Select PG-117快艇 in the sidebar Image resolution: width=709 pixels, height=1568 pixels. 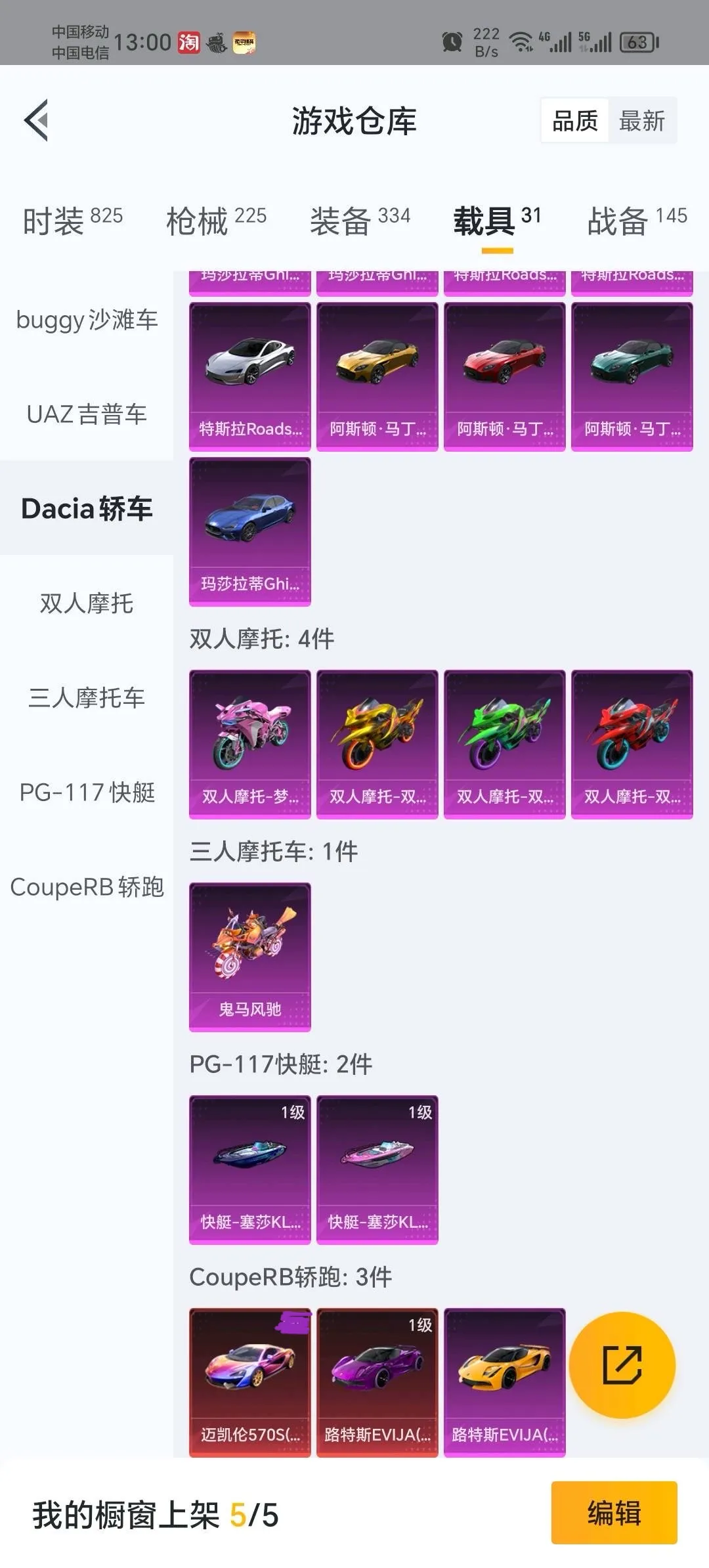coord(87,792)
